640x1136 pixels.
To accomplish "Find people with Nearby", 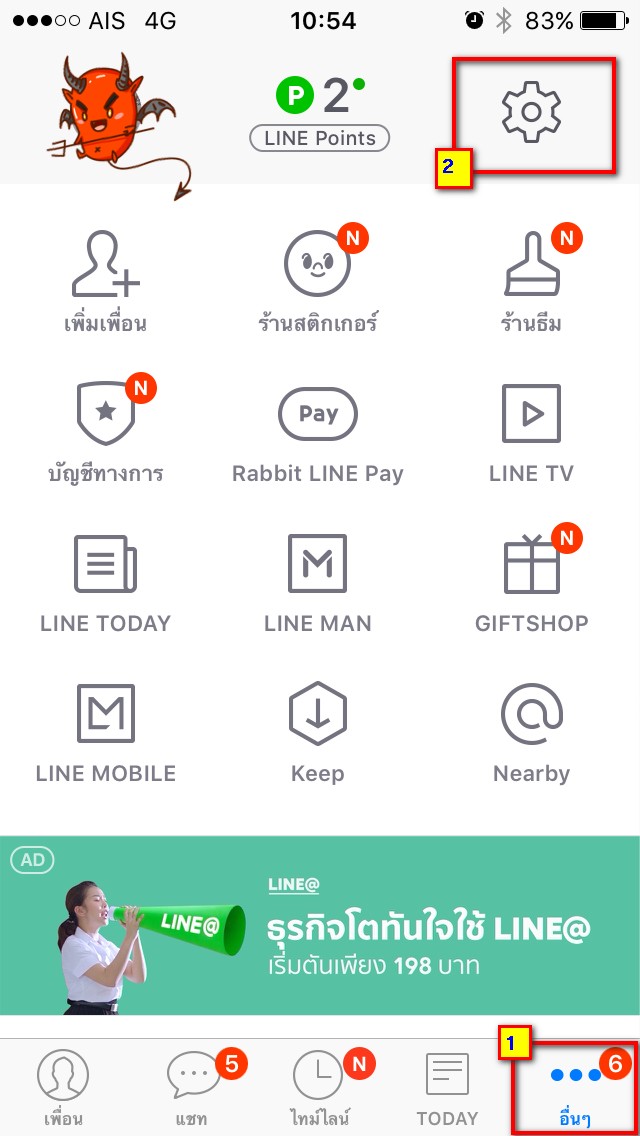I will coord(531,731).
